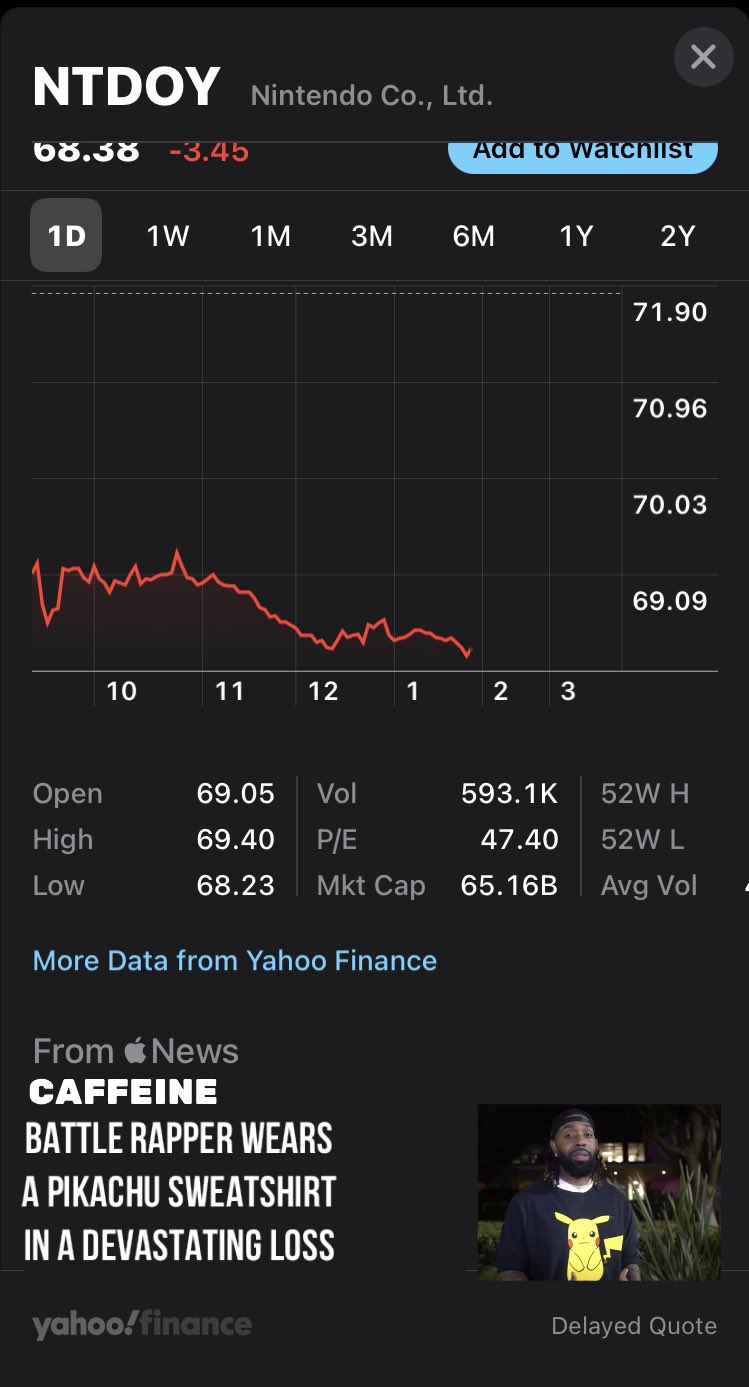The width and height of the screenshot is (749, 1387).
Task: Close the NTDOY stock detail sheet
Action: coord(703,57)
